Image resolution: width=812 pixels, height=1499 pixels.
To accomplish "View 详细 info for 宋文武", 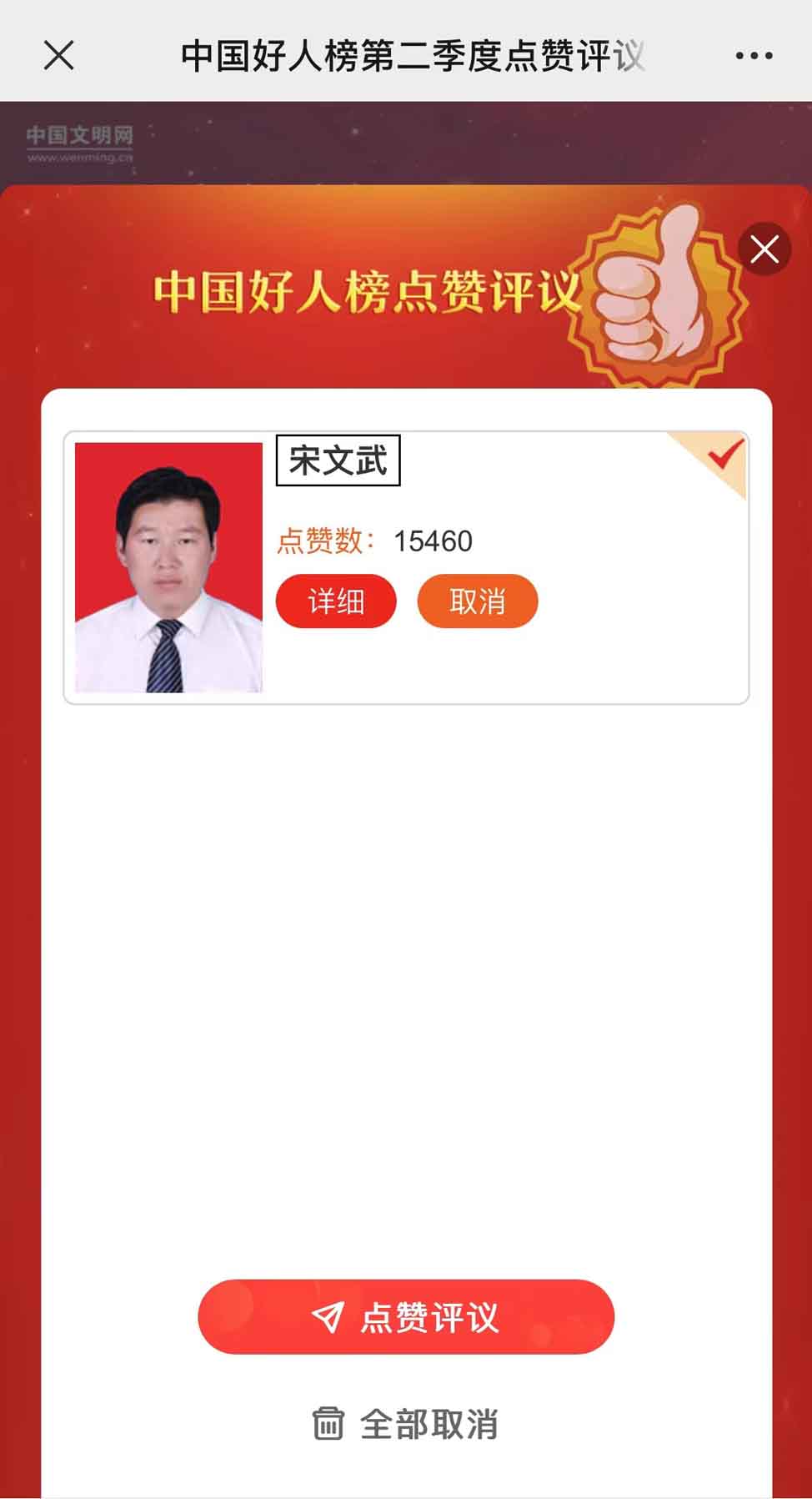I will tap(336, 601).
